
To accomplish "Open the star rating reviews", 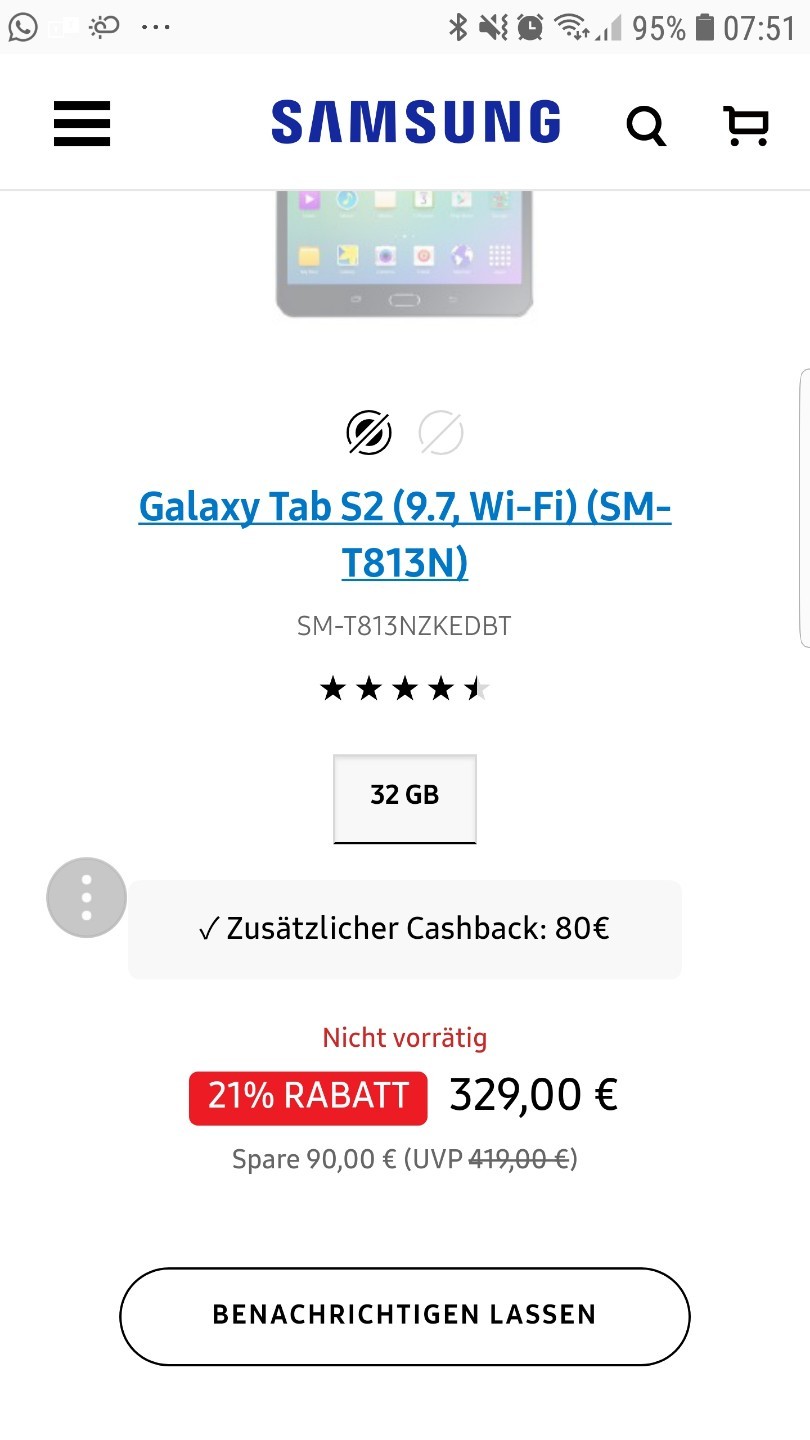I will pos(405,689).
